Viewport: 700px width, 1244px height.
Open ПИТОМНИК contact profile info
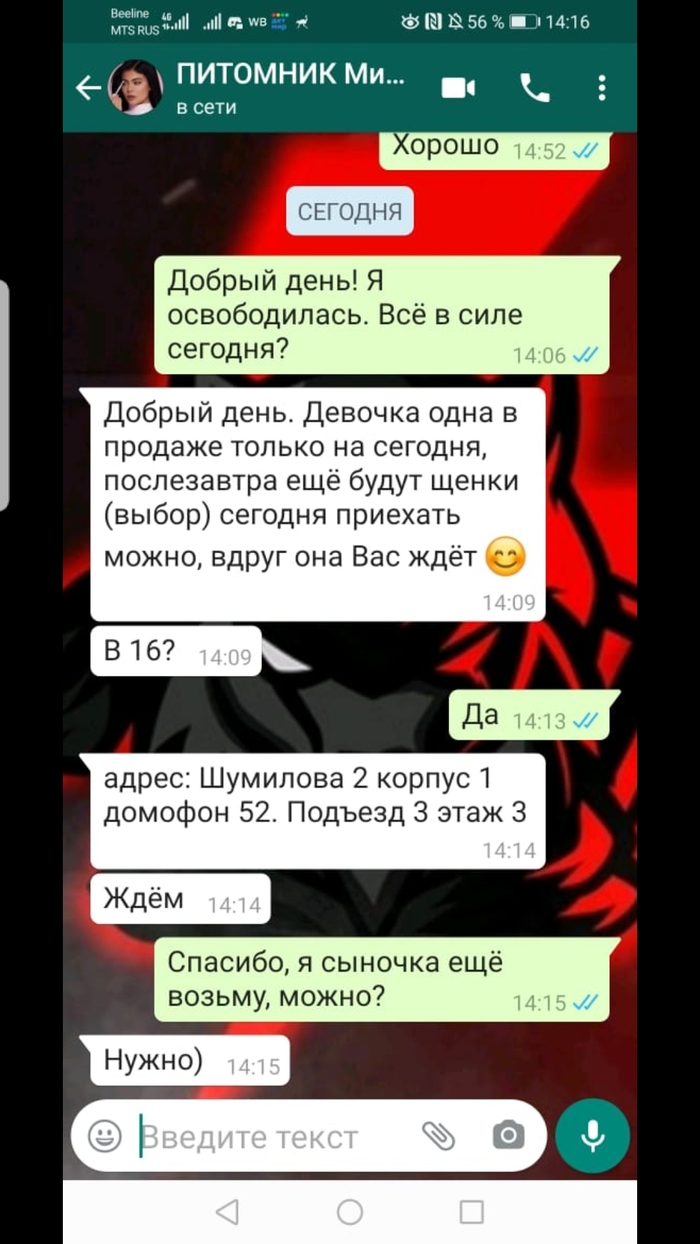pos(290,88)
